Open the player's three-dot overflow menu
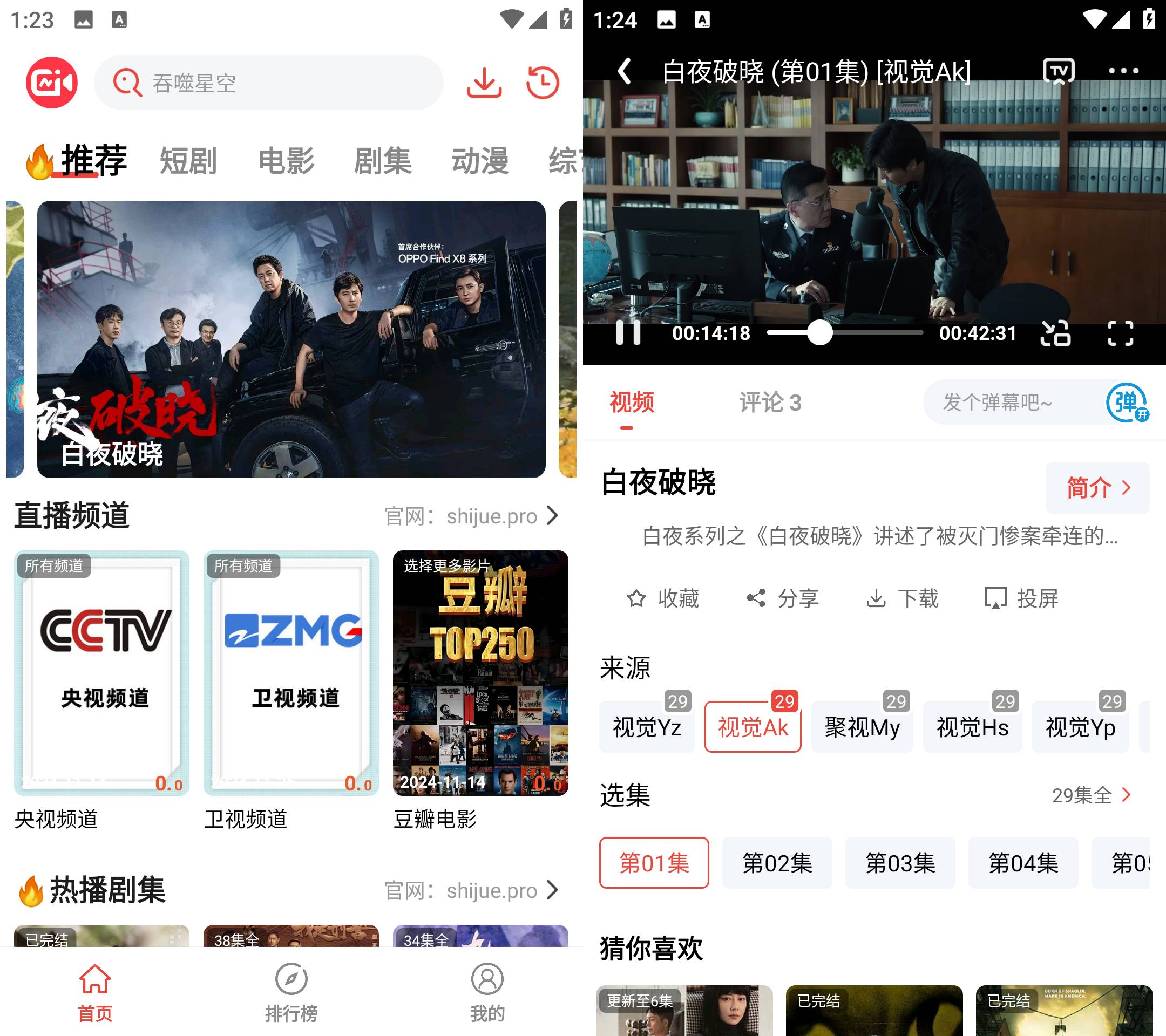 click(x=1123, y=71)
